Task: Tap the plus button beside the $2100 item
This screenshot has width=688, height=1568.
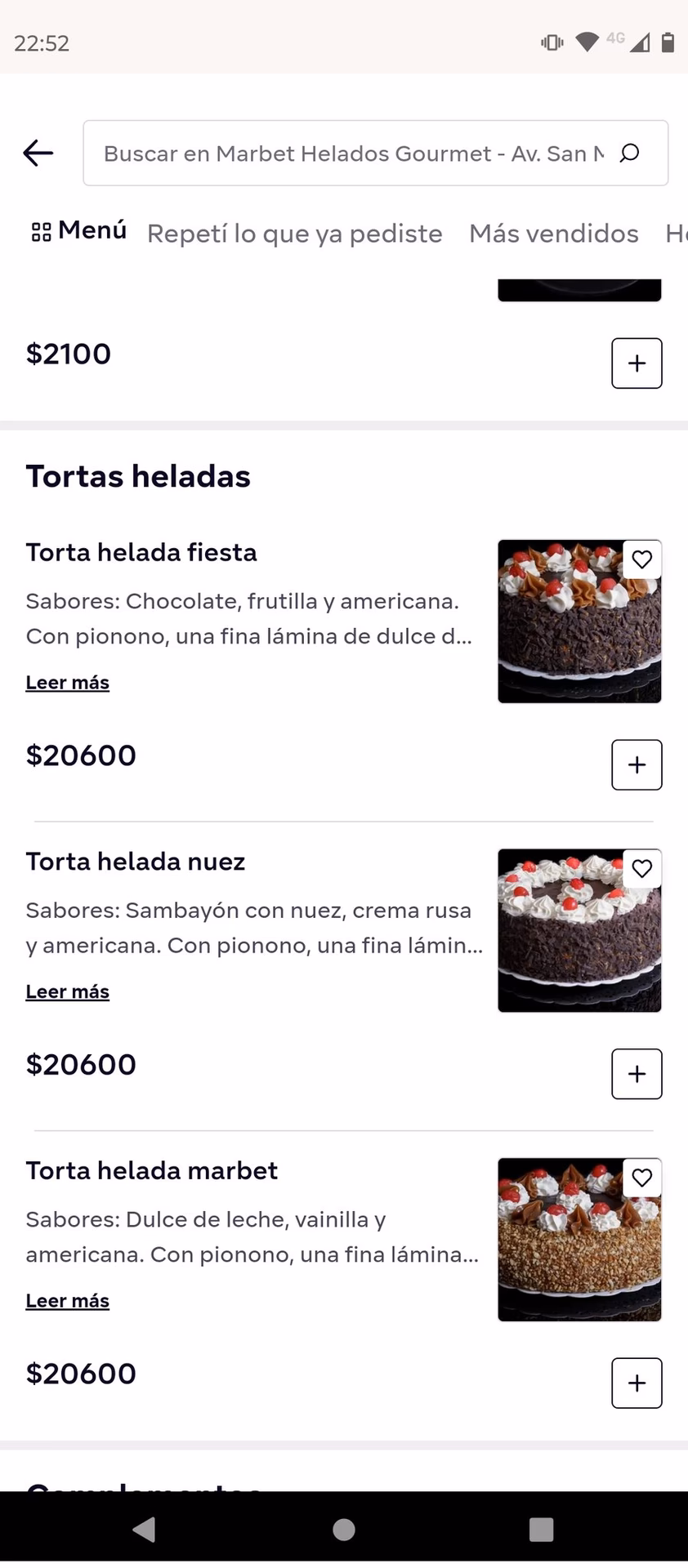Action: tap(637, 363)
